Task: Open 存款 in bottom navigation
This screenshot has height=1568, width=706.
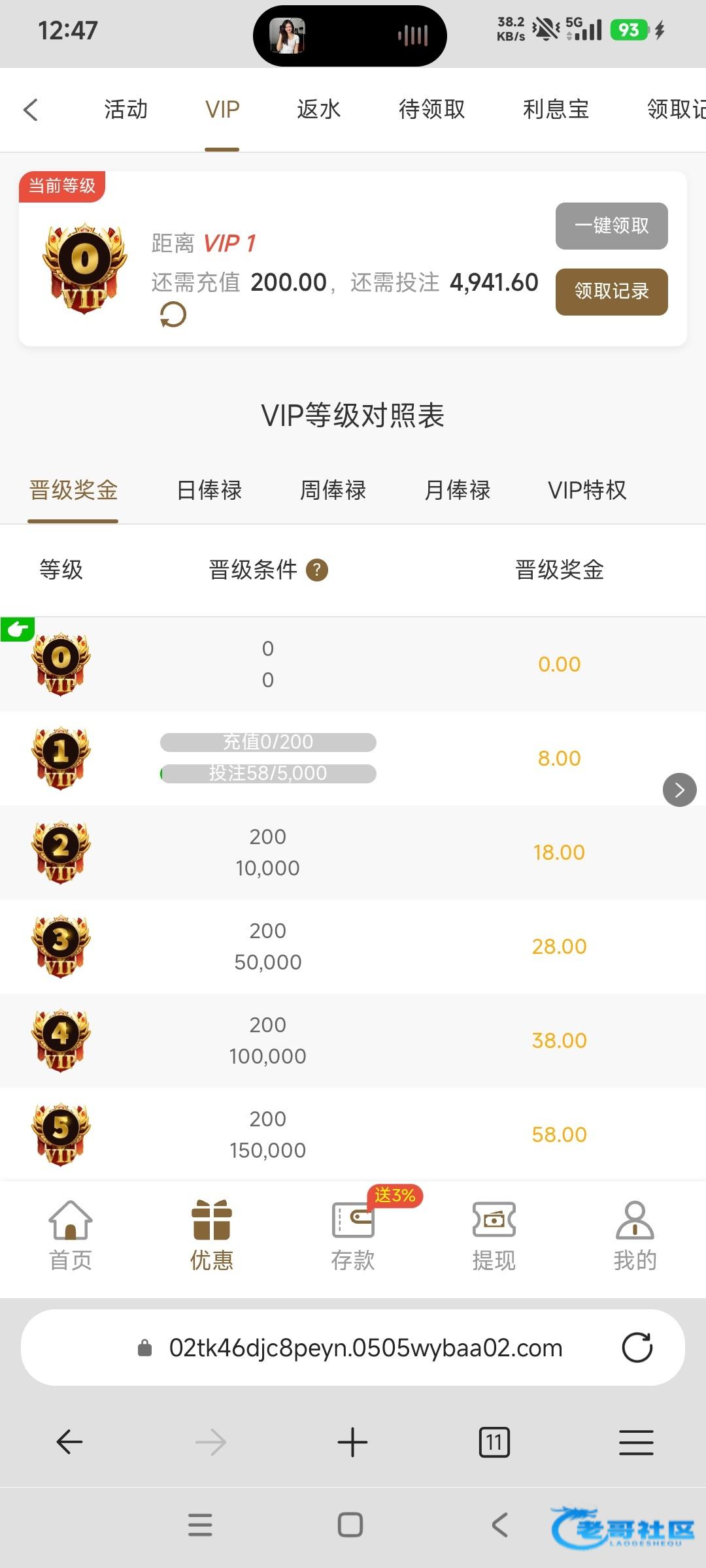Action: pos(353,1235)
